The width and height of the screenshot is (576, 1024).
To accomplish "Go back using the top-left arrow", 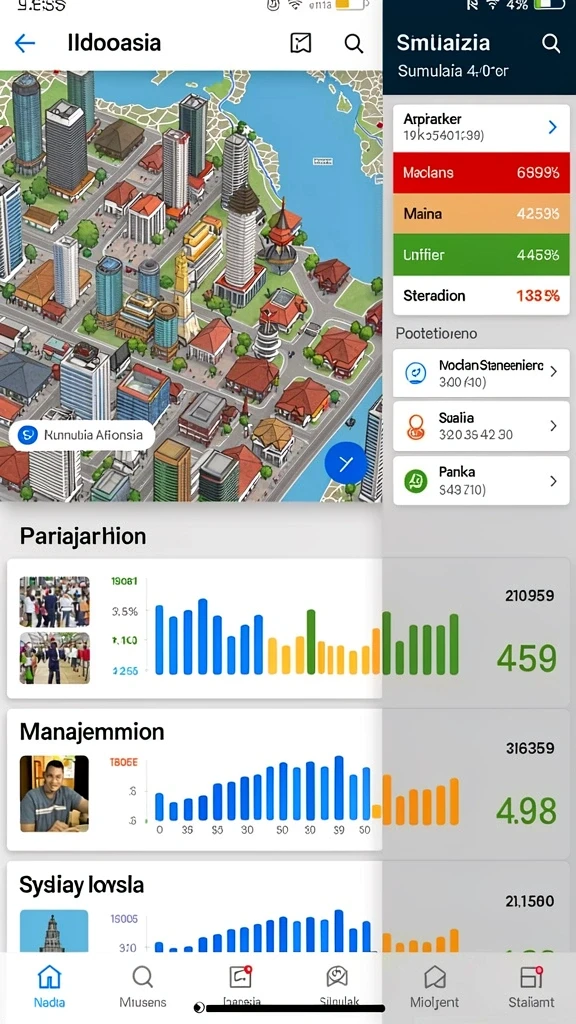I will 25,44.
